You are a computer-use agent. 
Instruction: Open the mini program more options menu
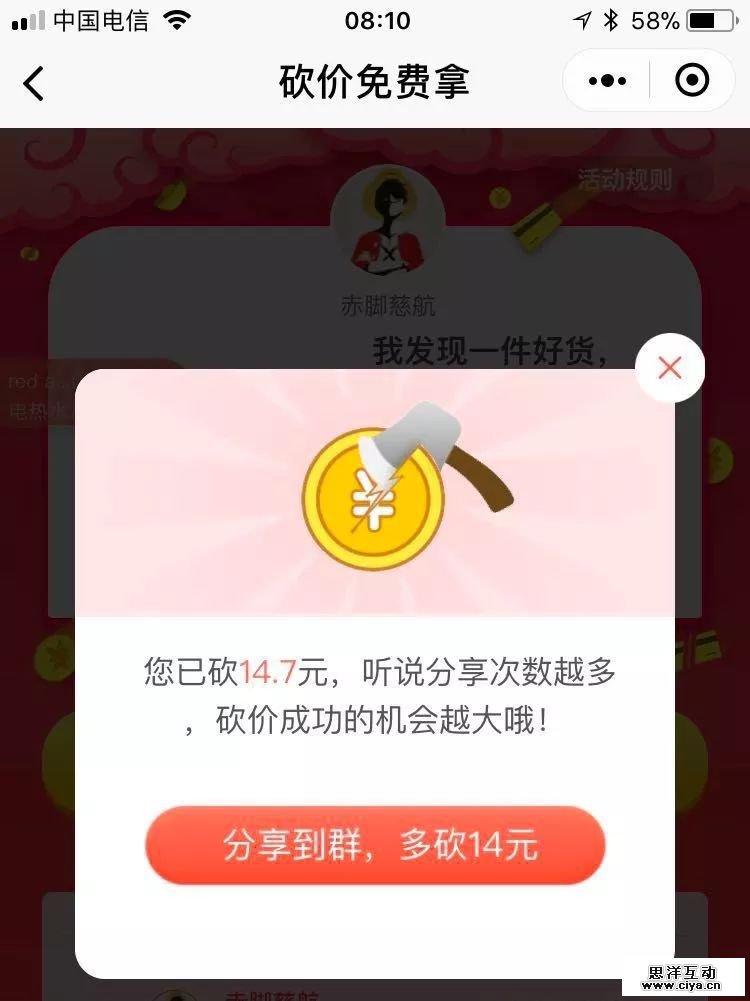607,81
